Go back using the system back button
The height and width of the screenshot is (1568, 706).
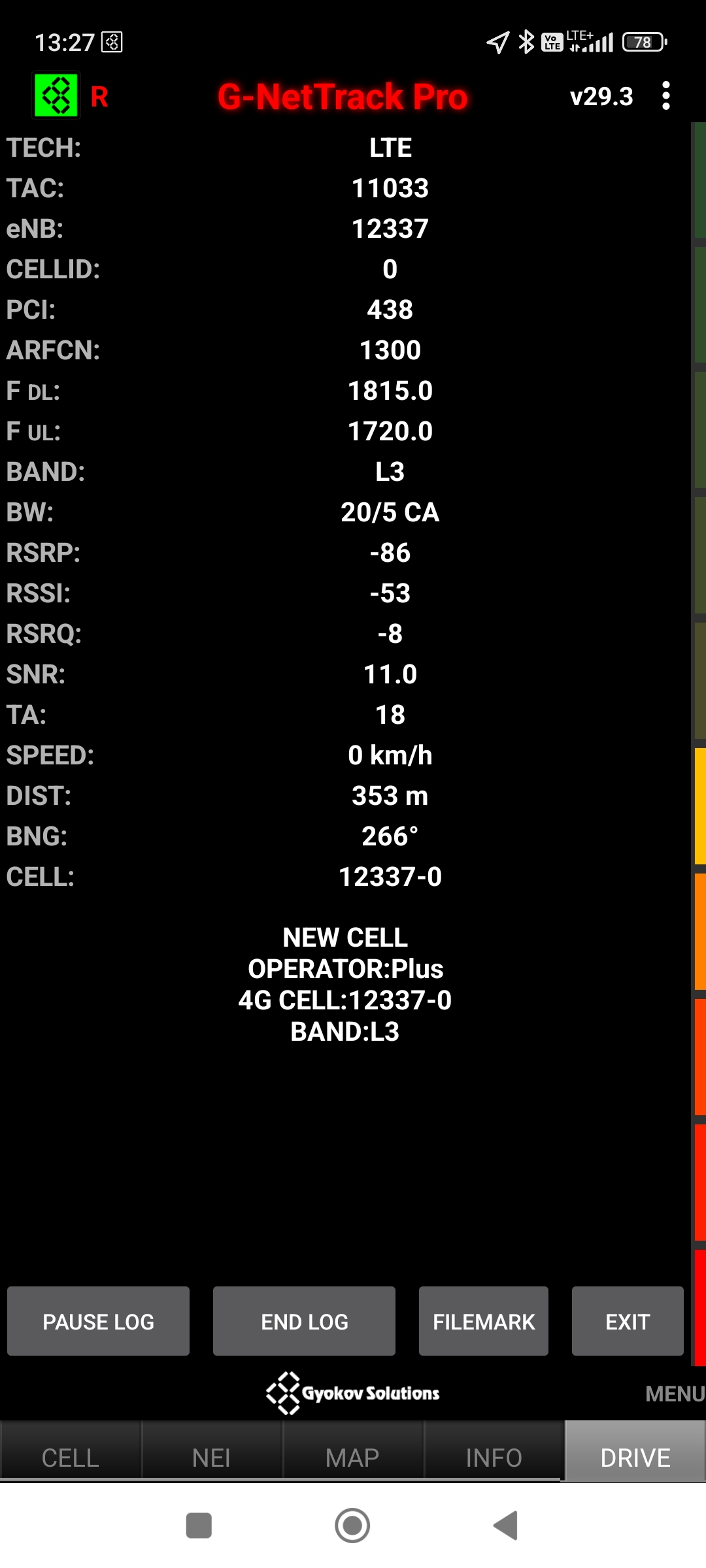[x=506, y=1526]
